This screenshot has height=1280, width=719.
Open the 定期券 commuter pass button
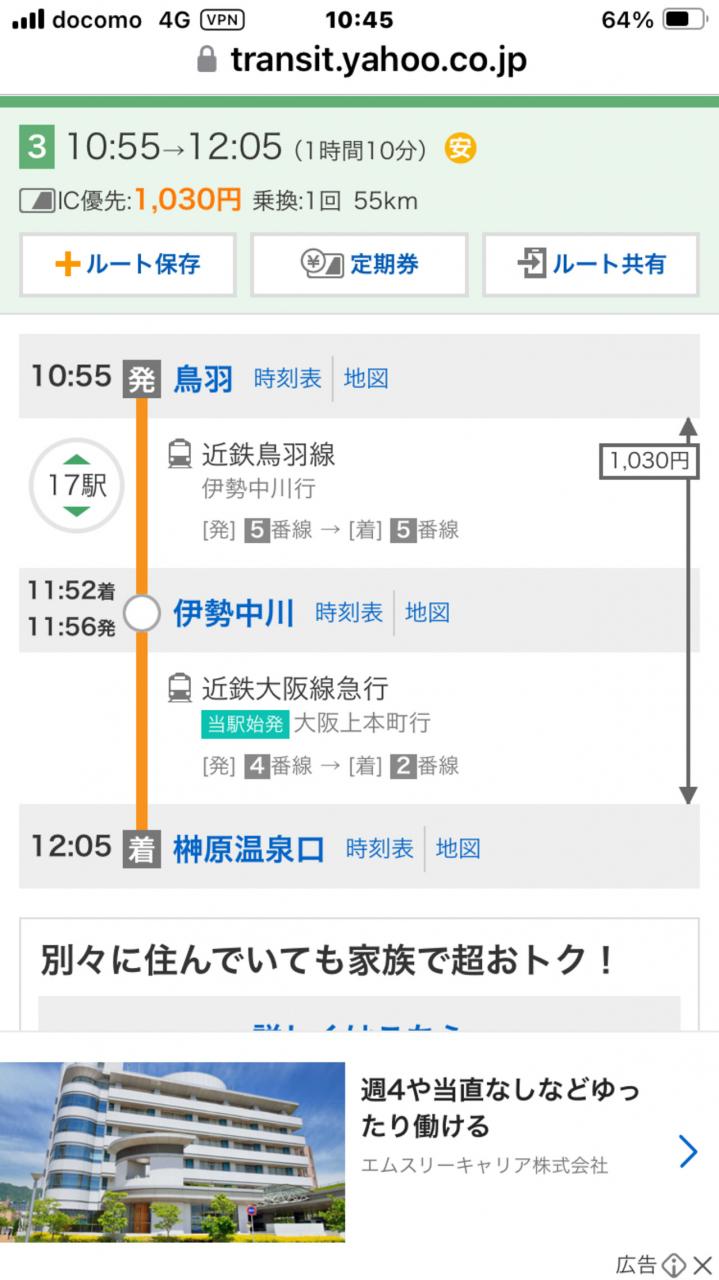click(x=359, y=264)
